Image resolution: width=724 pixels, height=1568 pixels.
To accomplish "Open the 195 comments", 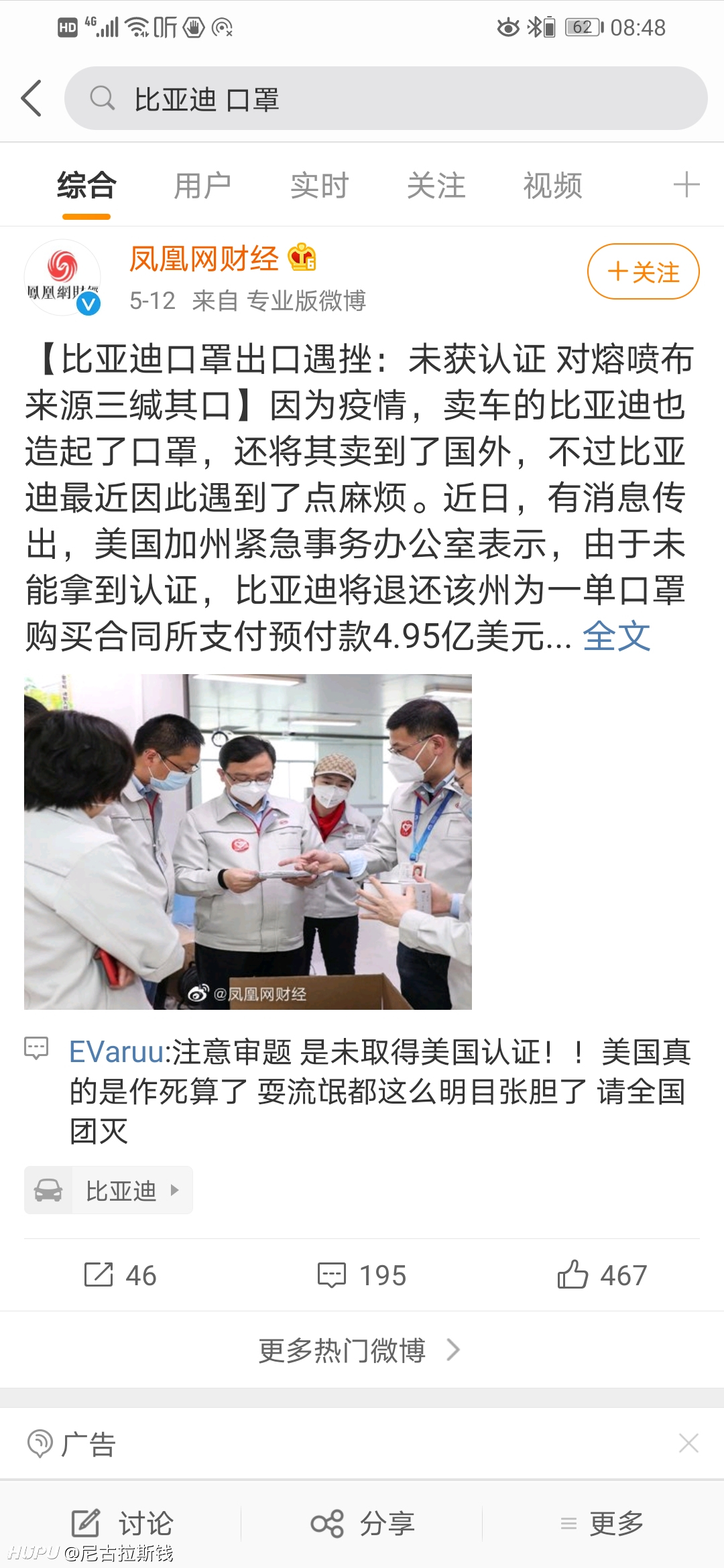I will (362, 1275).
